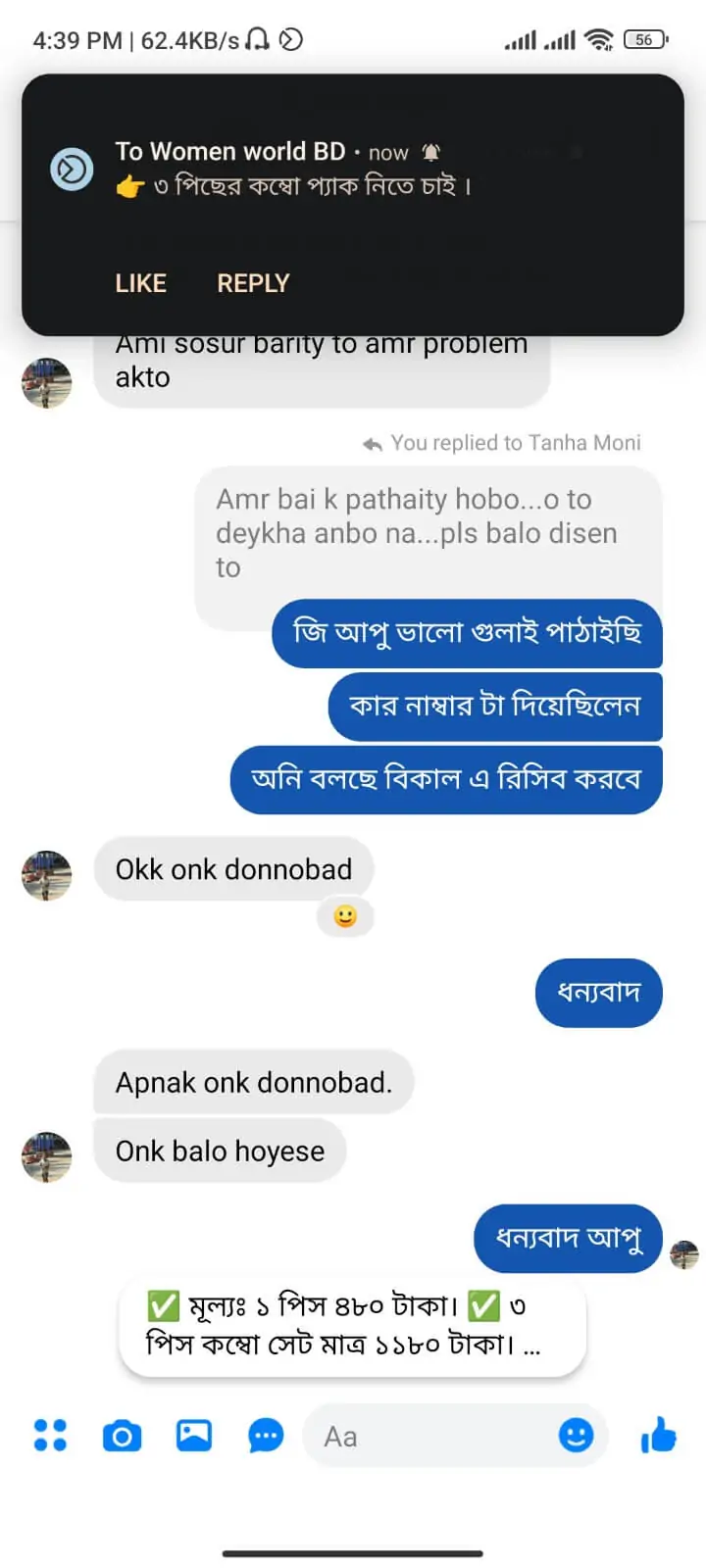Open the photo gallery picker
The width and height of the screenshot is (706, 1568).
194,1436
